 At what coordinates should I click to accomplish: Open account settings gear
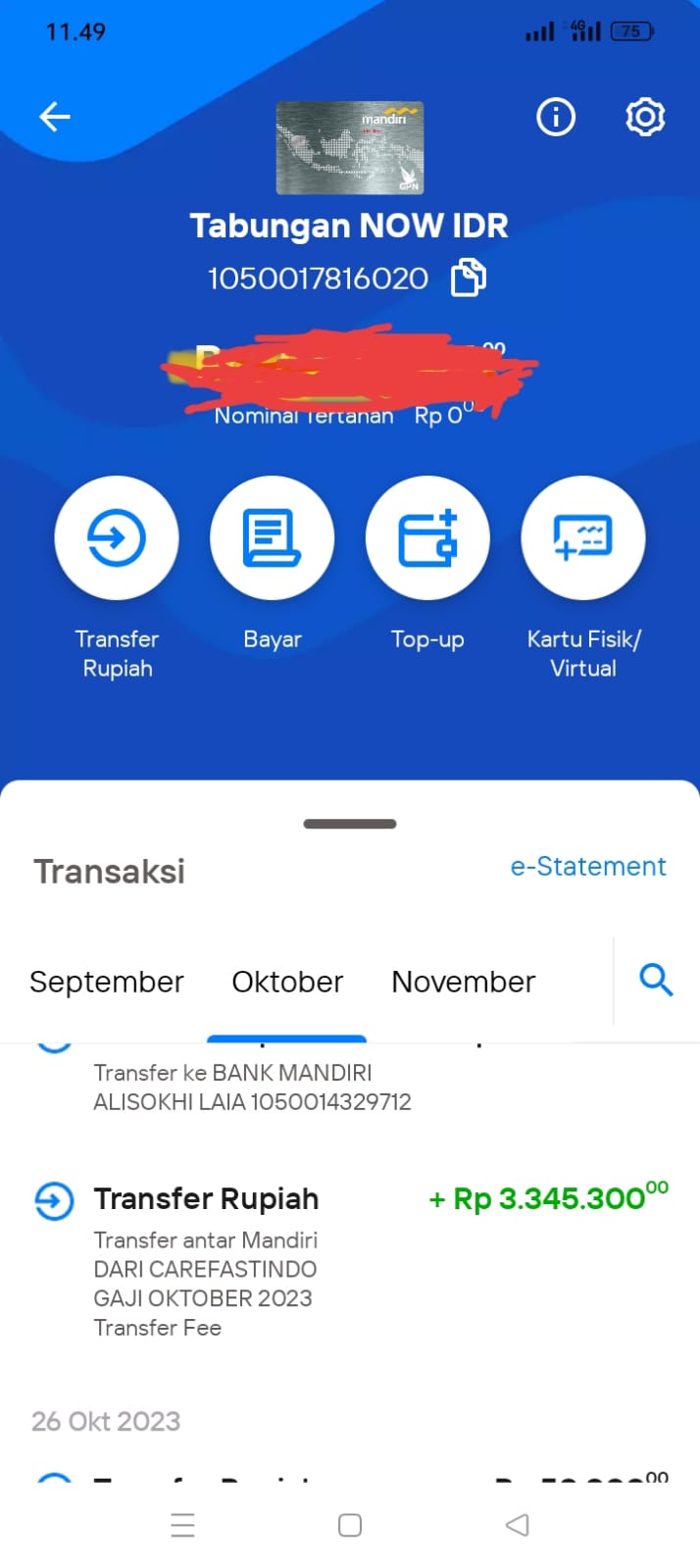[645, 118]
